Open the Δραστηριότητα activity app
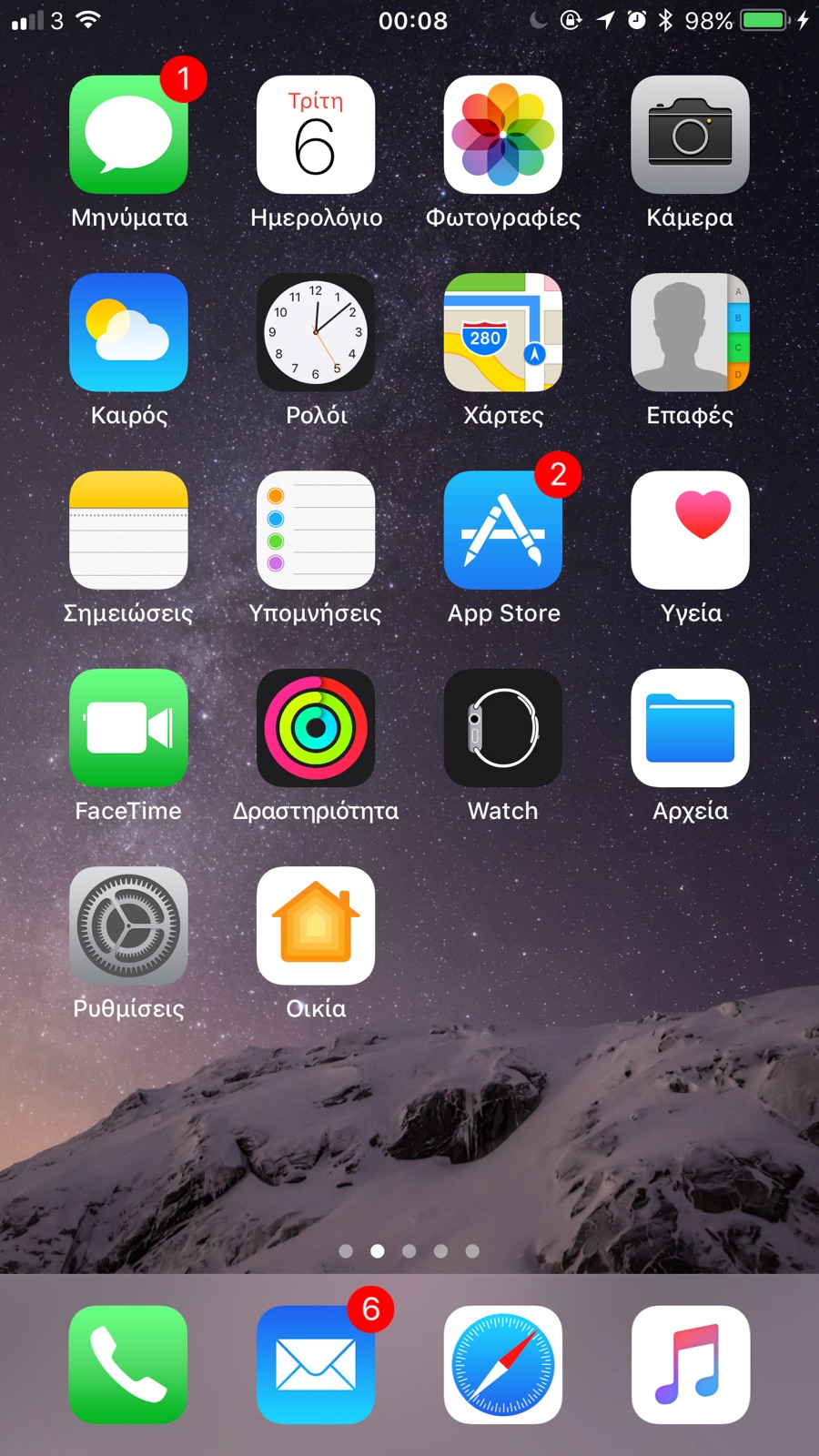Image resolution: width=819 pixels, height=1456 pixels. [316, 728]
